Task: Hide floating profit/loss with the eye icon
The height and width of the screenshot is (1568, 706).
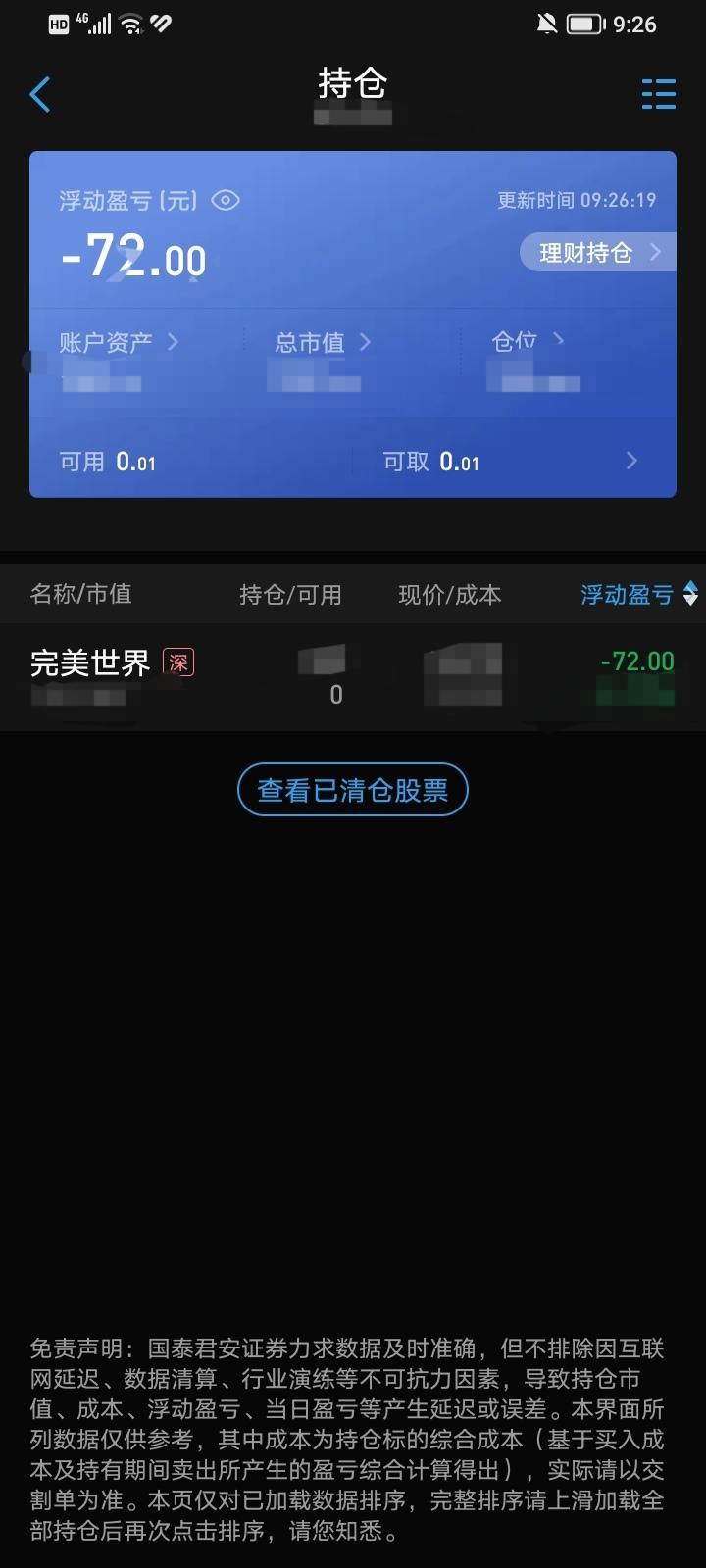Action: 226,201
